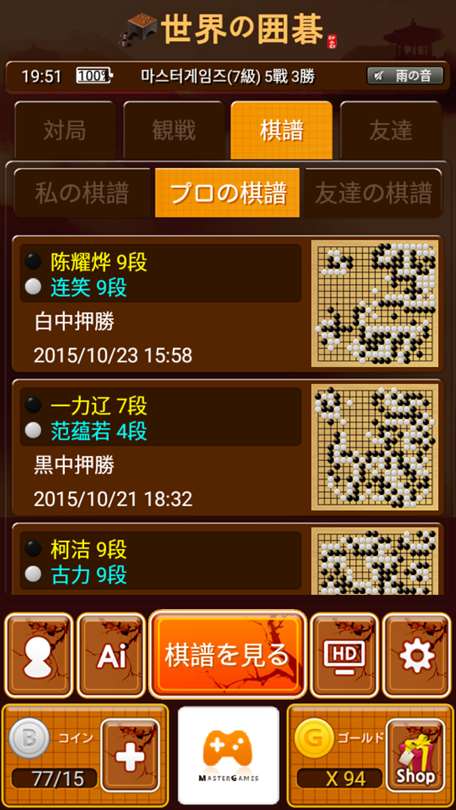Open the gold Shop
456x810 pixels.
pyautogui.click(x=415, y=755)
